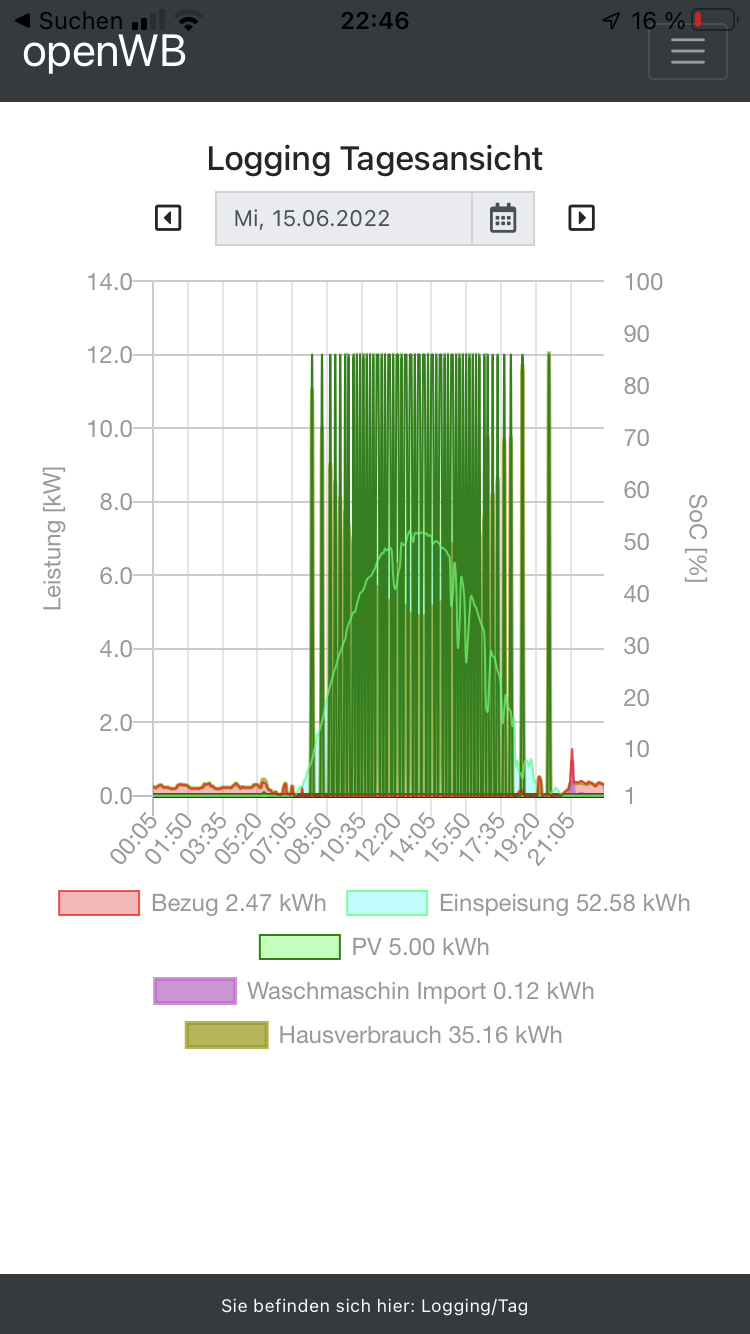Toggle the Hausverbrauch legend entry
750x1334 pixels.
[374, 1035]
